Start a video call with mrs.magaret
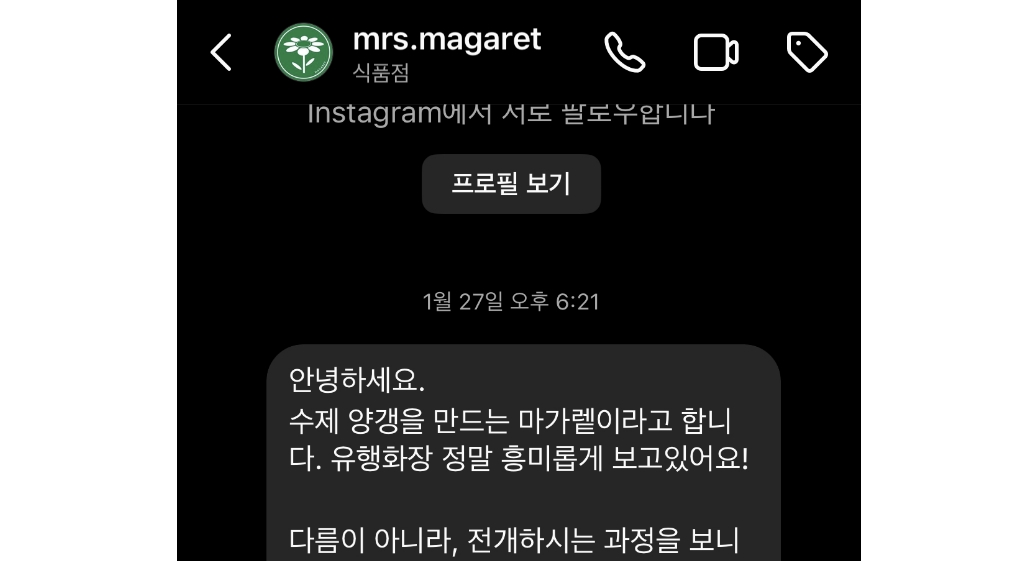 click(x=716, y=52)
